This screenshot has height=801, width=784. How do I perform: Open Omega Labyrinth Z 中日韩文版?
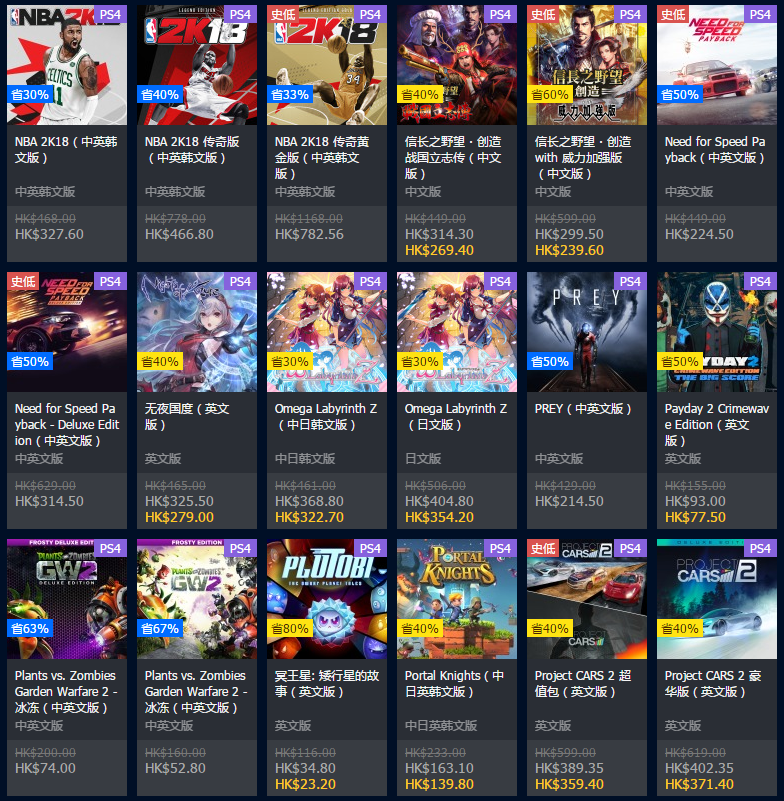tap(327, 332)
